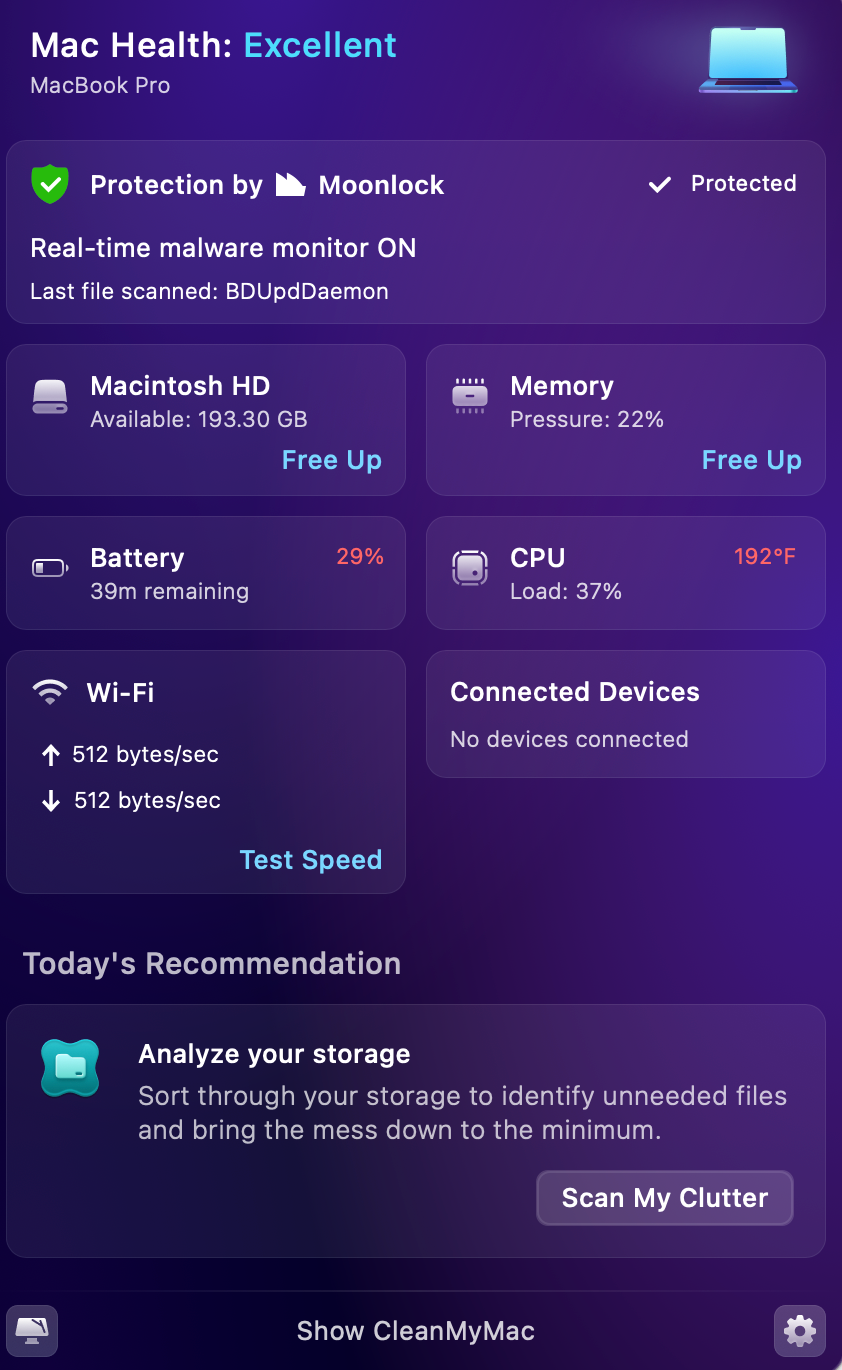Free Up memory pressure
The height and width of the screenshot is (1370, 842).
(752, 460)
